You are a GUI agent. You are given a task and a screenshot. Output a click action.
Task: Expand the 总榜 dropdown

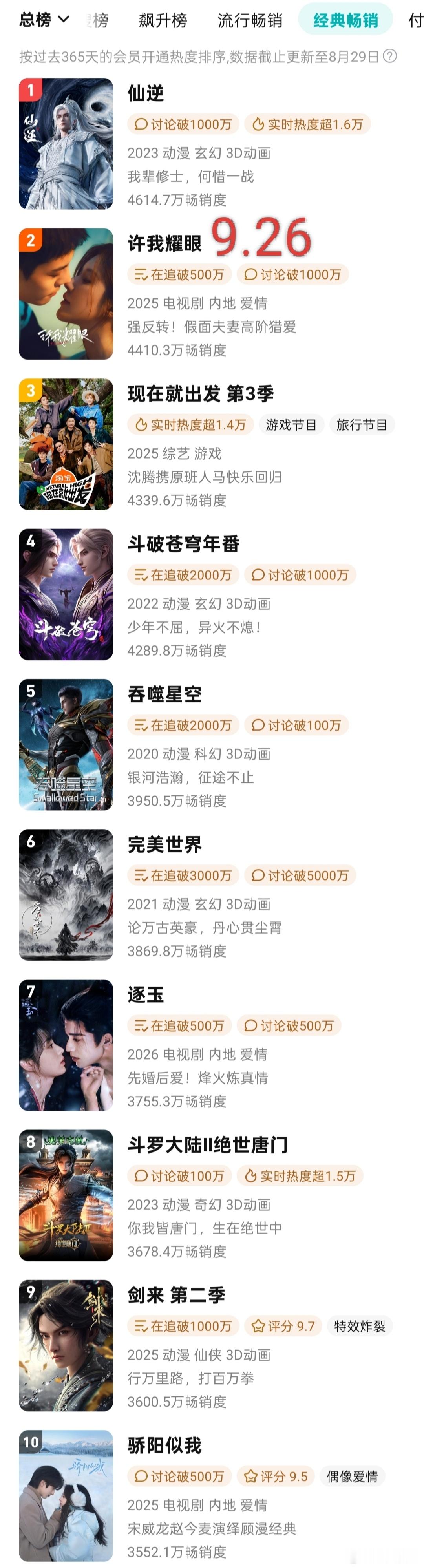point(44,20)
